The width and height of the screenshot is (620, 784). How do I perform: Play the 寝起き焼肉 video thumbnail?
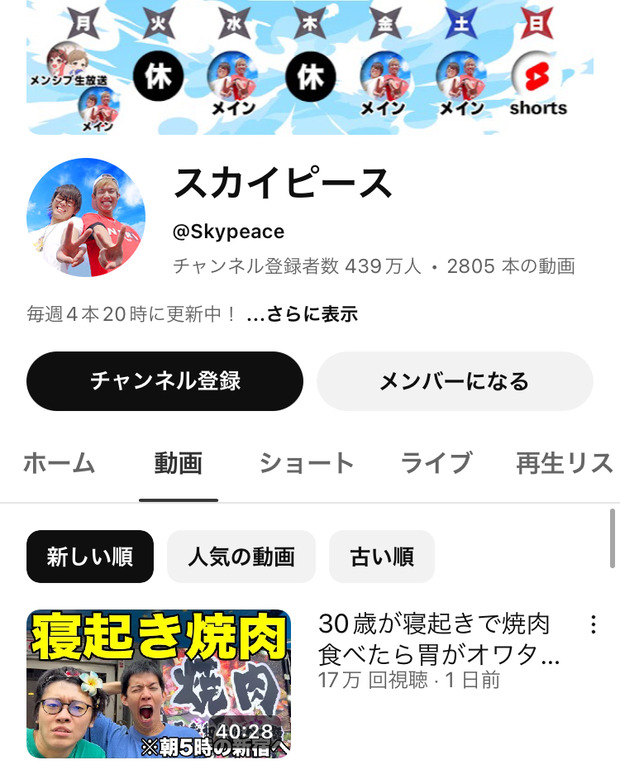159,684
